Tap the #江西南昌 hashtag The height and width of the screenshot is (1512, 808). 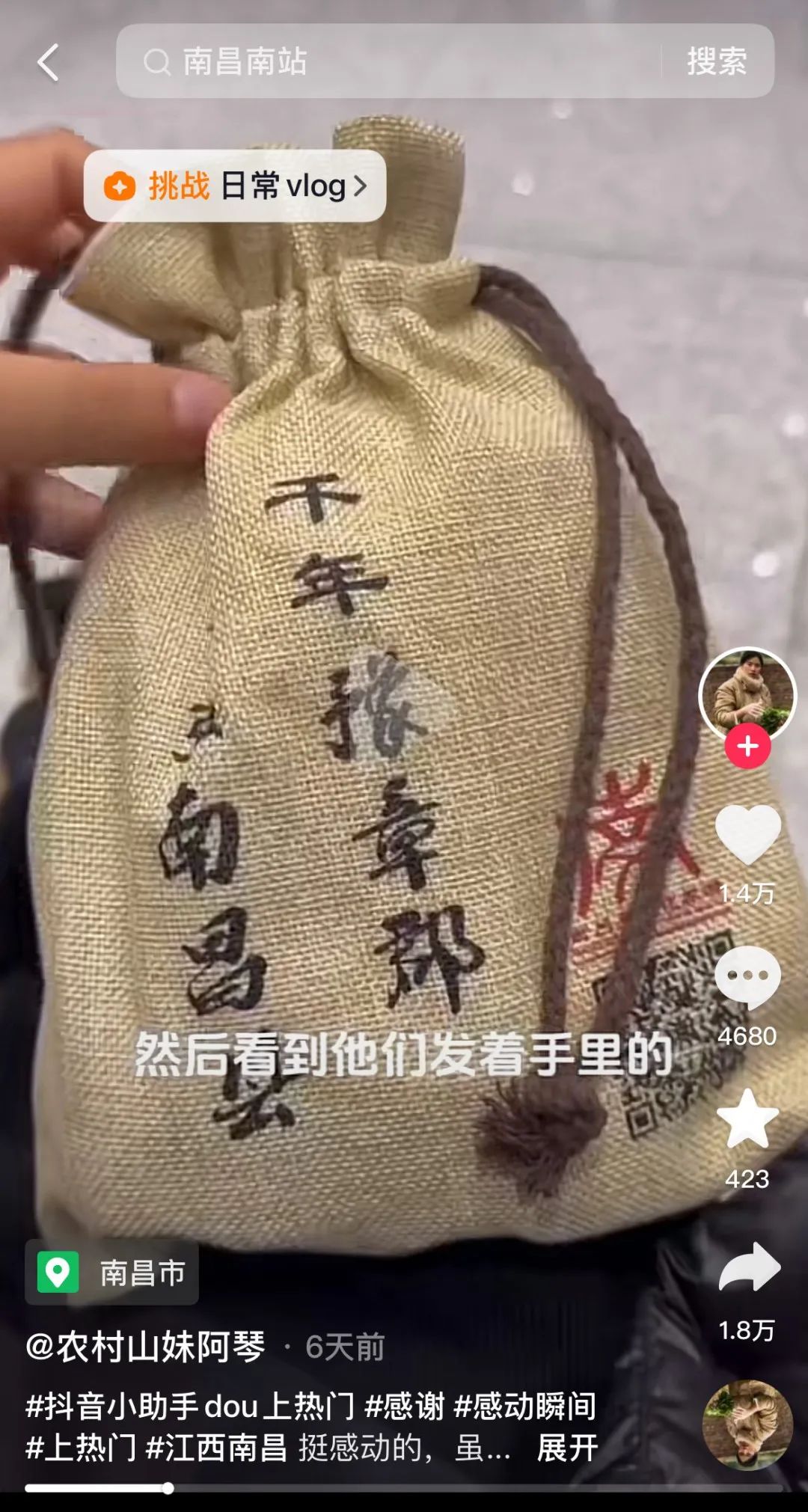(x=216, y=1448)
